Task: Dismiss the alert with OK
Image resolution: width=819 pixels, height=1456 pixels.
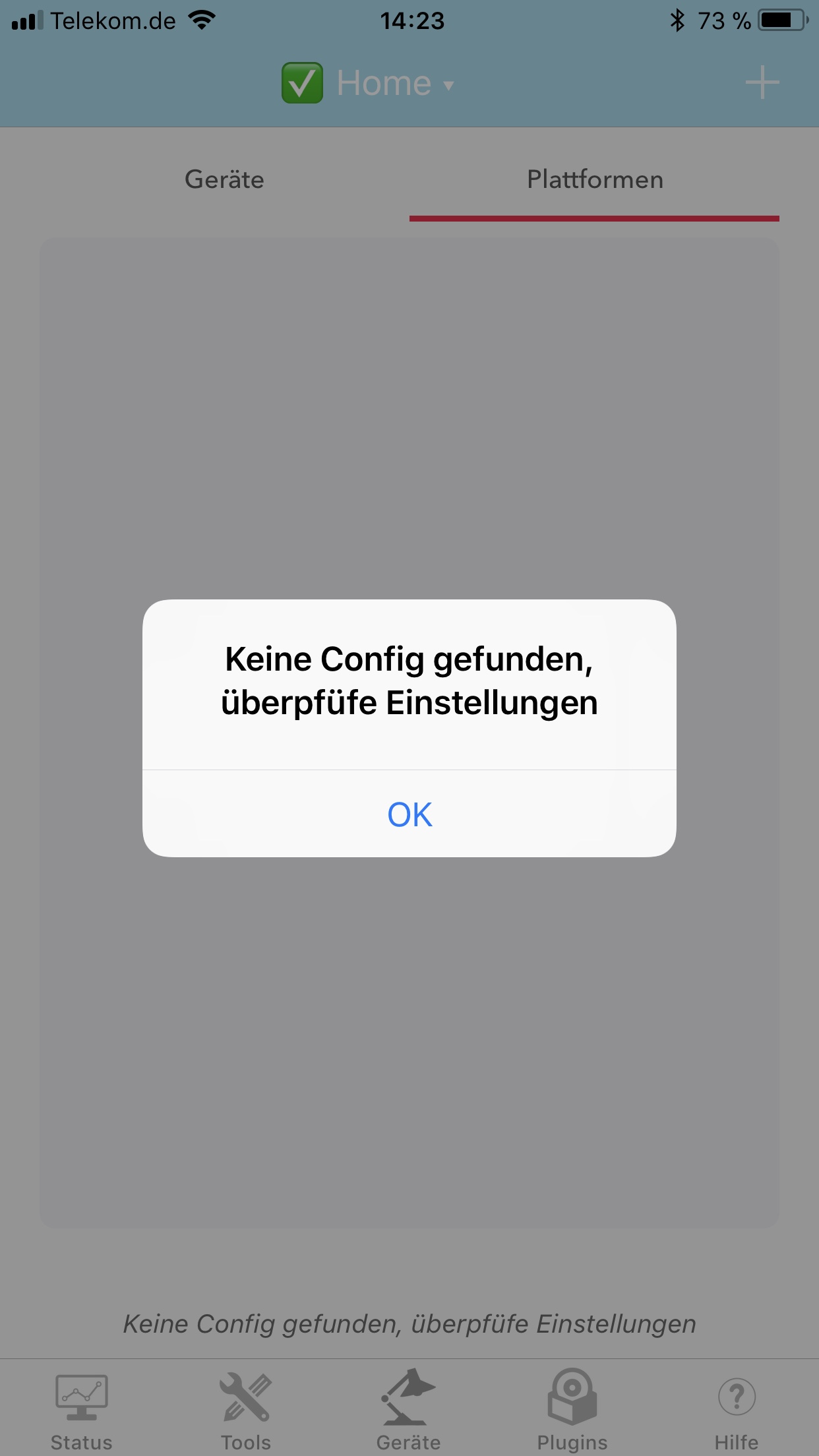Action: click(409, 814)
